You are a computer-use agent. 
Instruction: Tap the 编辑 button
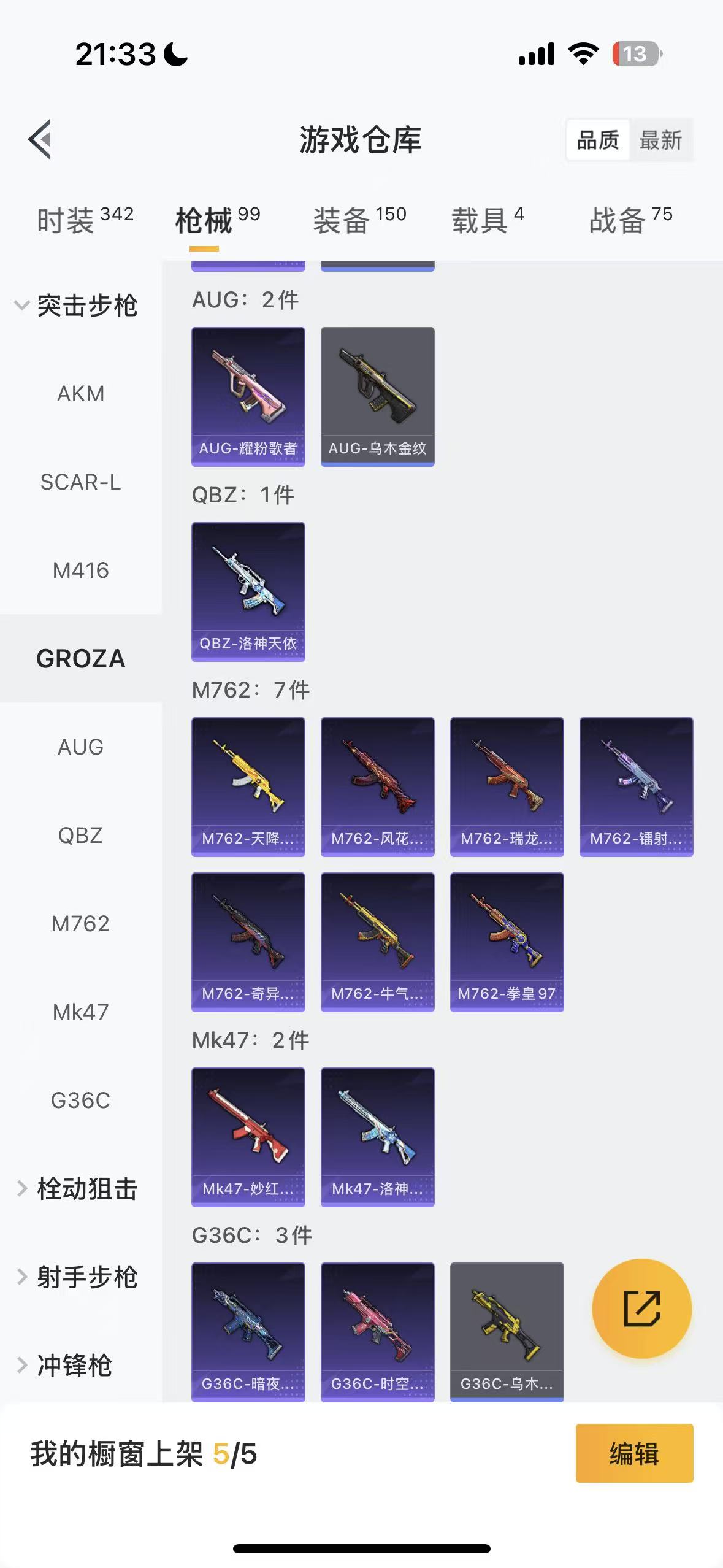pyautogui.click(x=634, y=1453)
